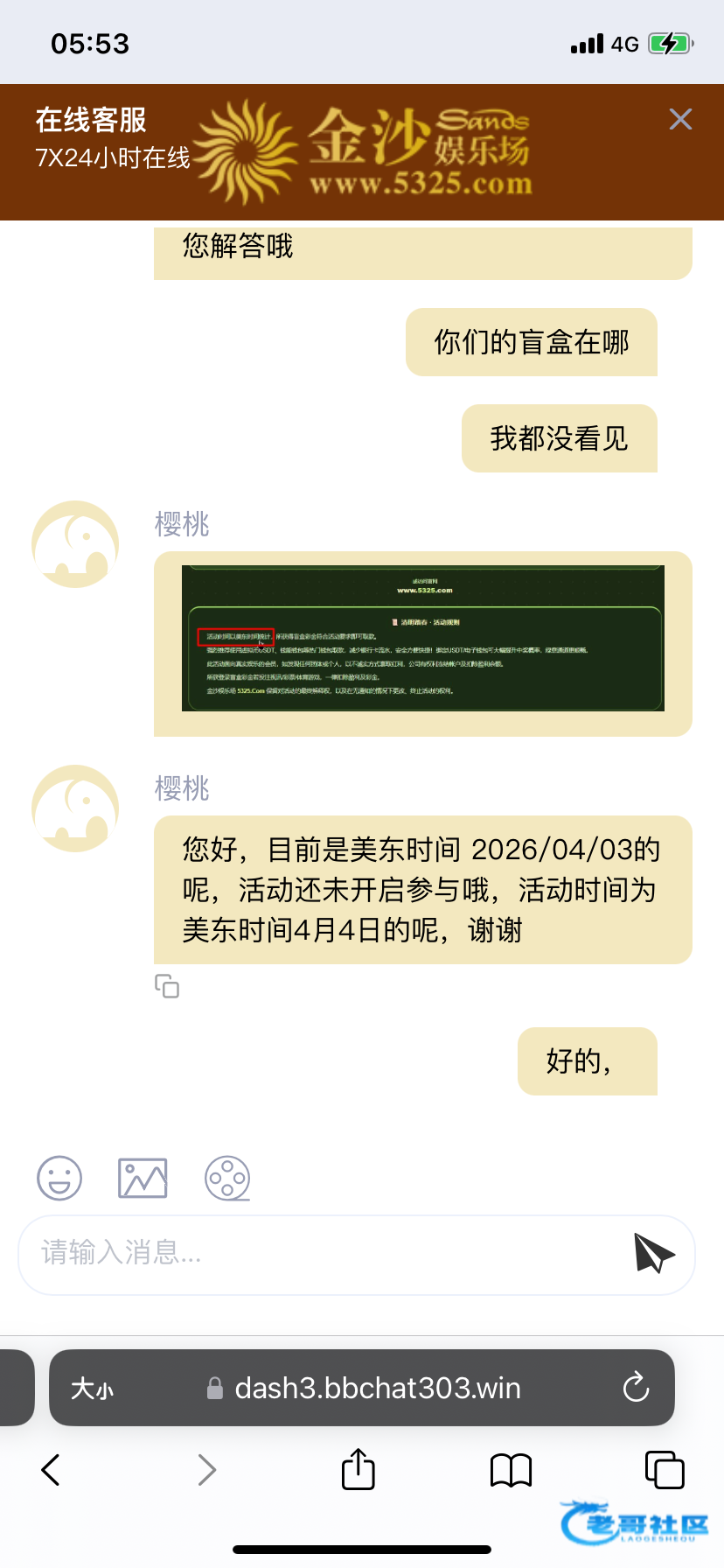This screenshot has width=724, height=1568.
Task: Copy 樱桃's message about 美东时间
Action: point(167,986)
